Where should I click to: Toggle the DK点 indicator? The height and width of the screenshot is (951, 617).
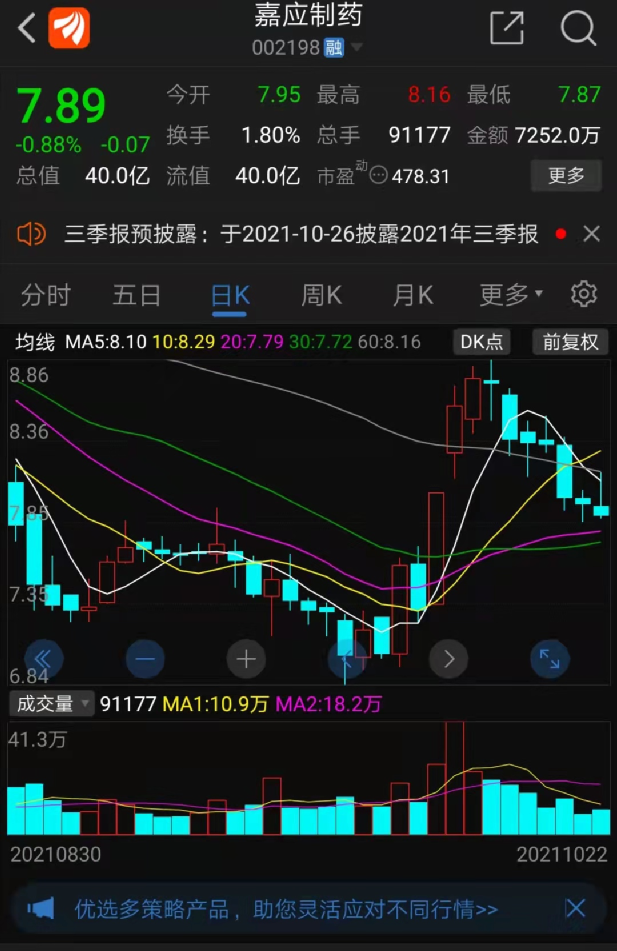(482, 342)
